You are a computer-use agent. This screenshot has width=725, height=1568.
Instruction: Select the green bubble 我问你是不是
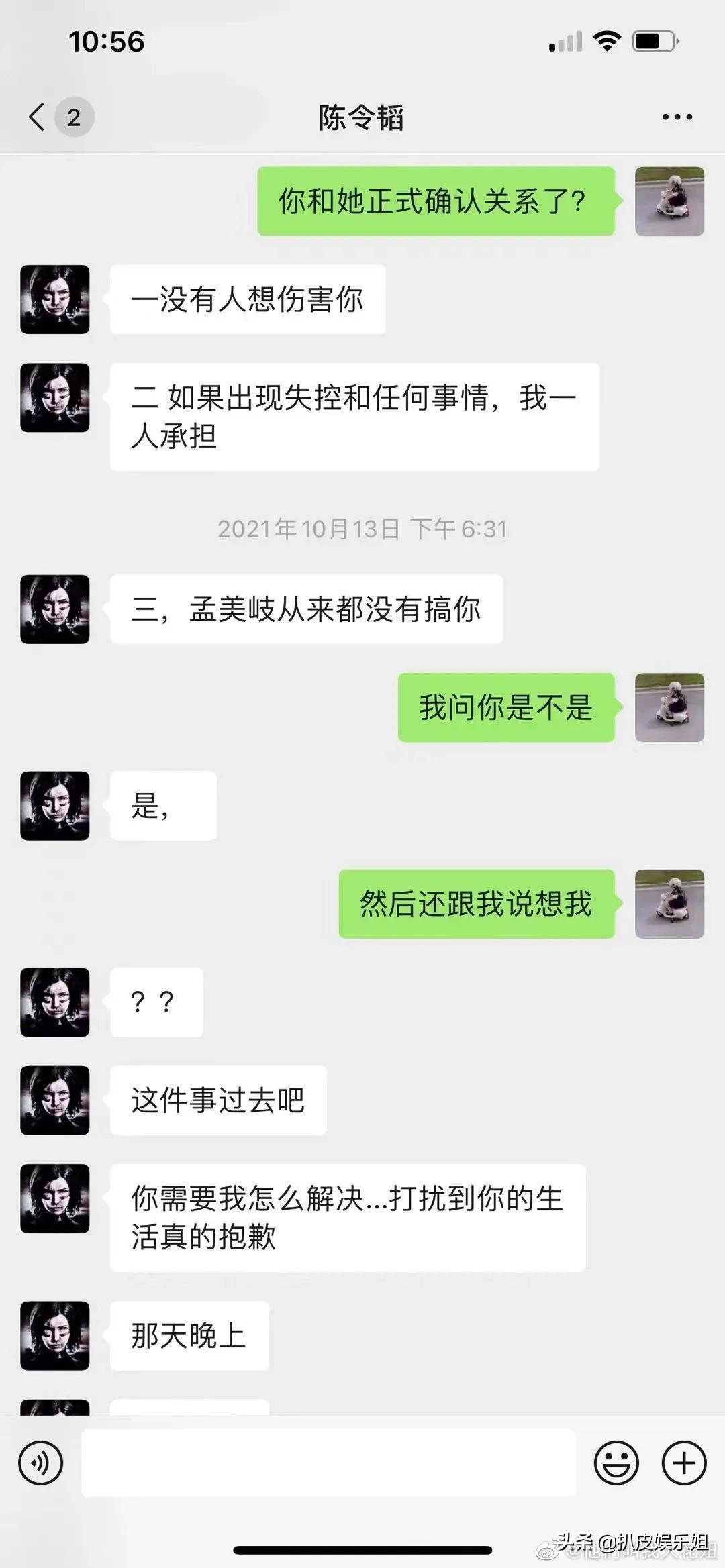507,709
